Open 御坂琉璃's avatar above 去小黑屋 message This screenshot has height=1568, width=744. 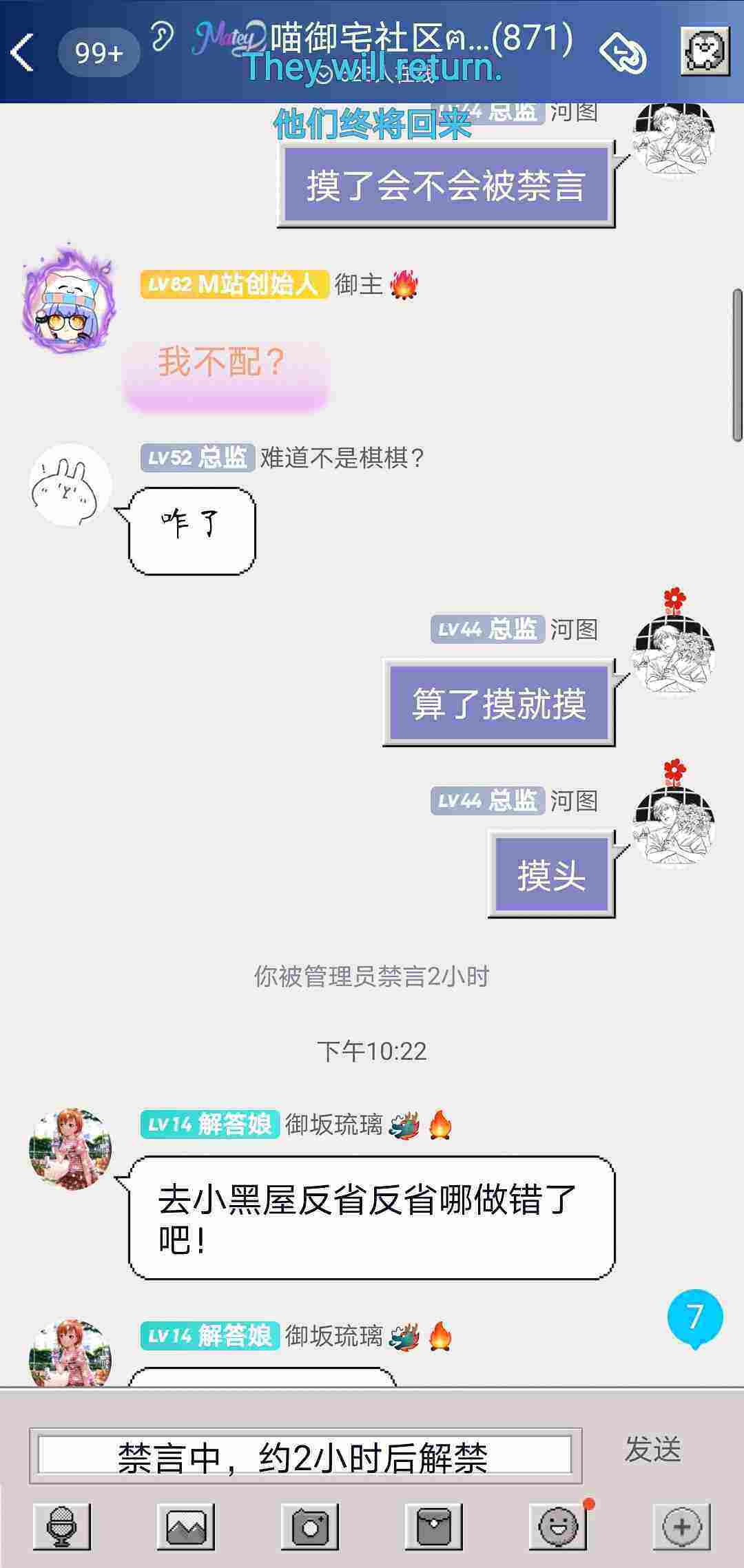click(70, 1149)
